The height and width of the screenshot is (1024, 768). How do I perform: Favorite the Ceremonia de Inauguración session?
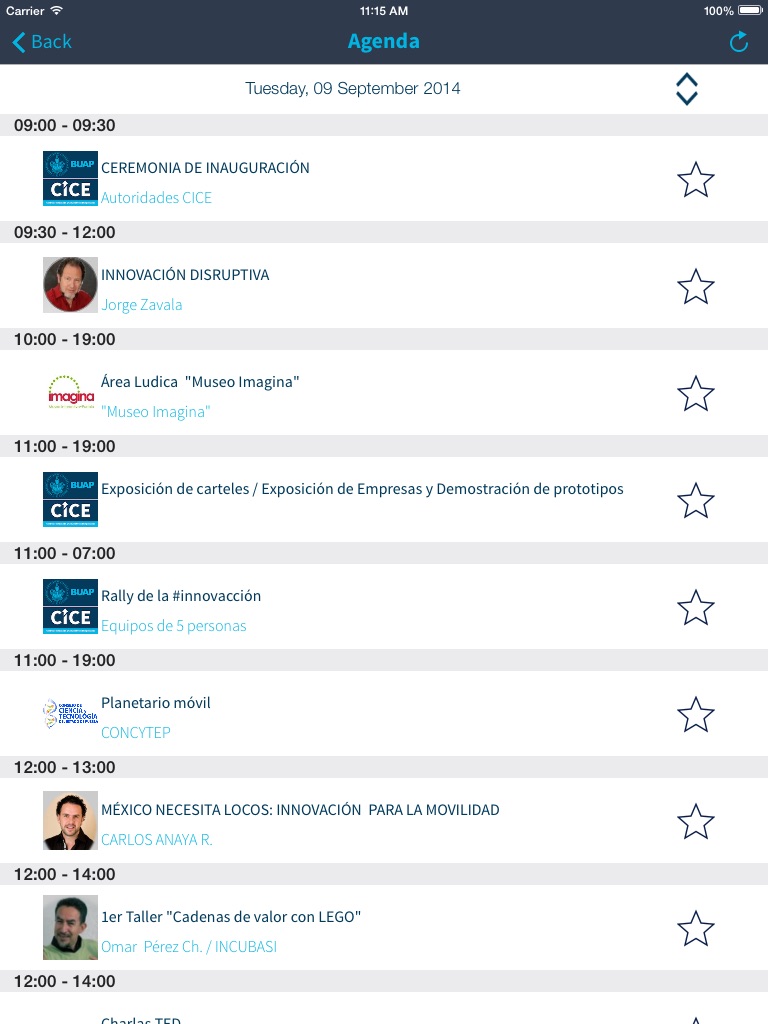tap(695, 180)
